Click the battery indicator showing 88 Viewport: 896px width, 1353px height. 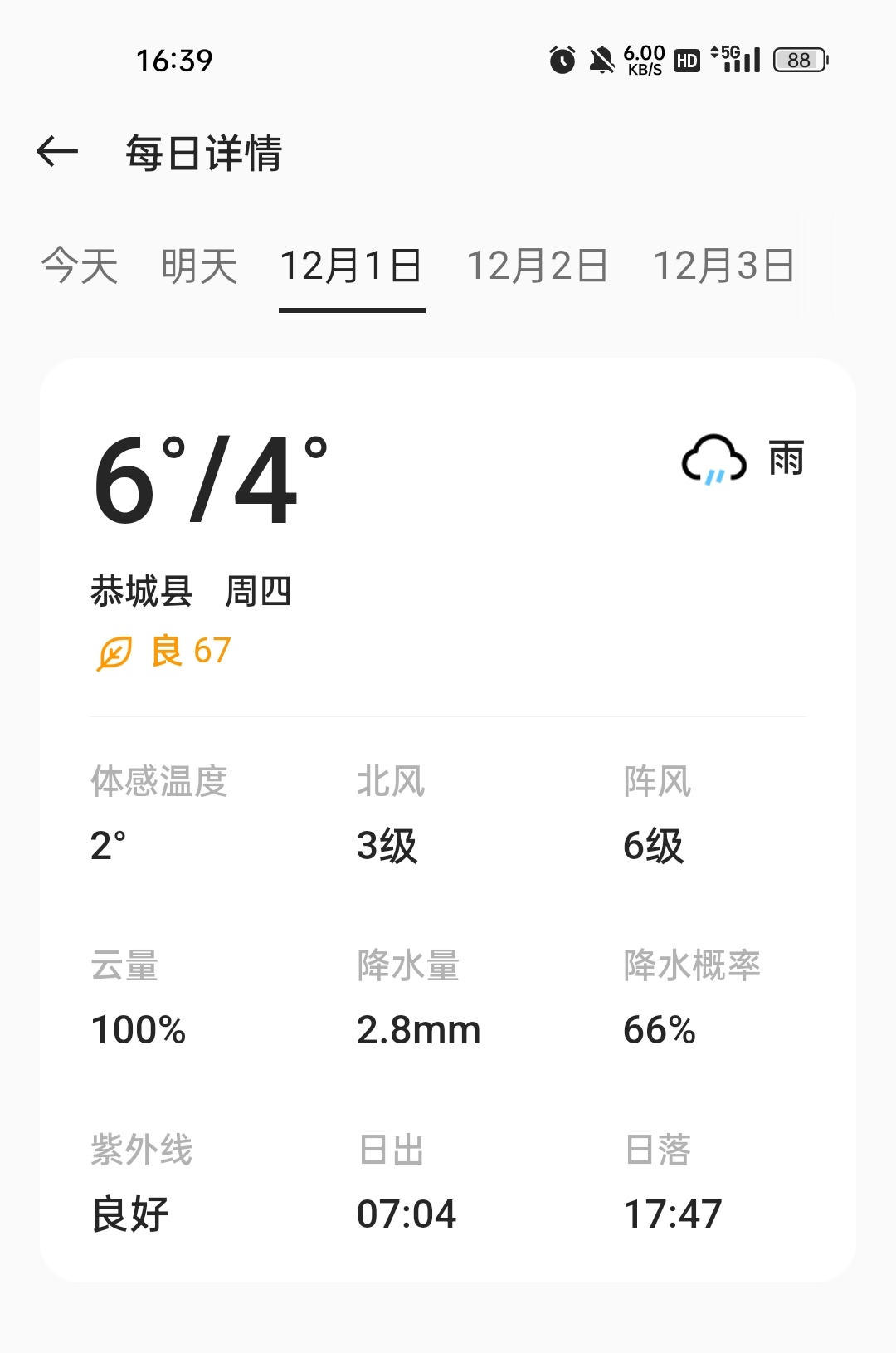coord(798,59)
